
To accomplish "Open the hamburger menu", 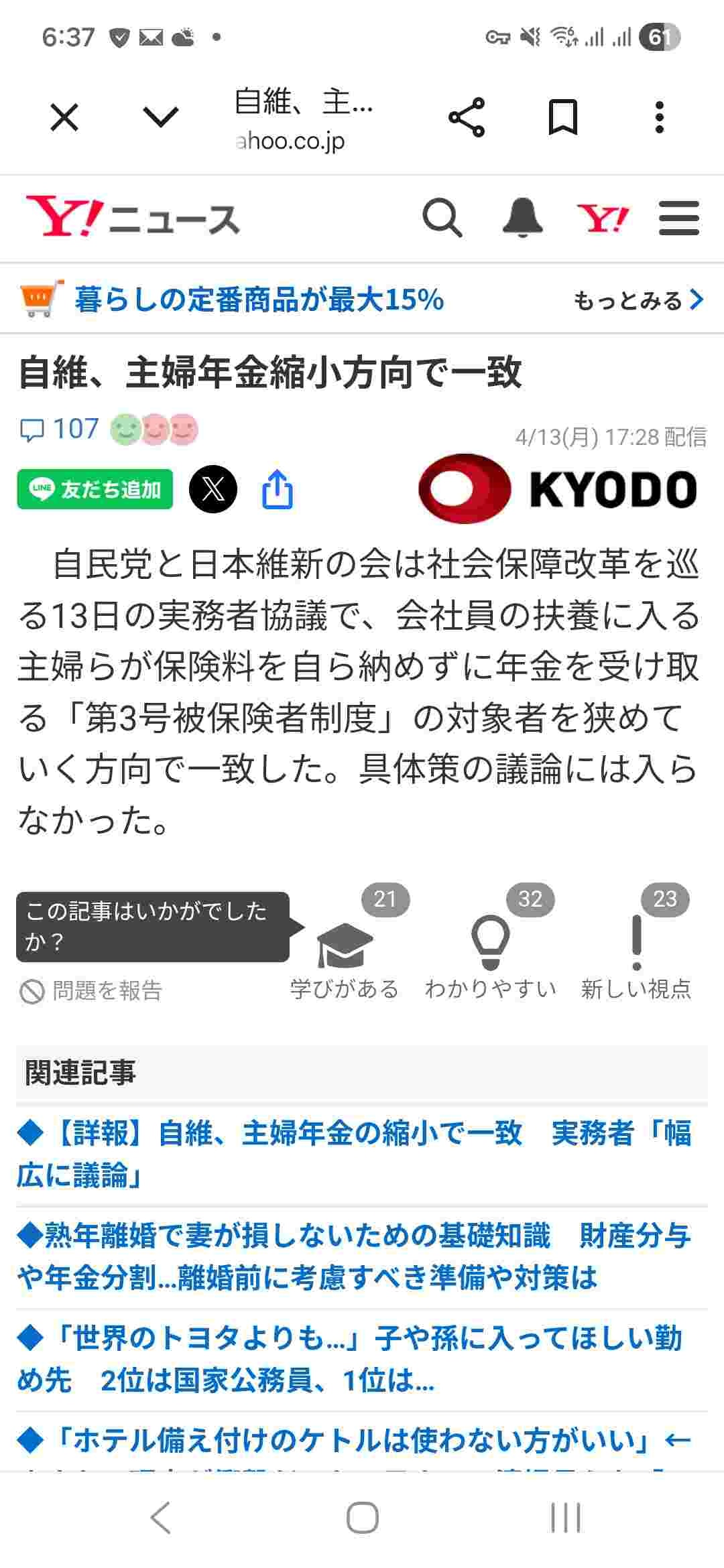I will 678,218.
